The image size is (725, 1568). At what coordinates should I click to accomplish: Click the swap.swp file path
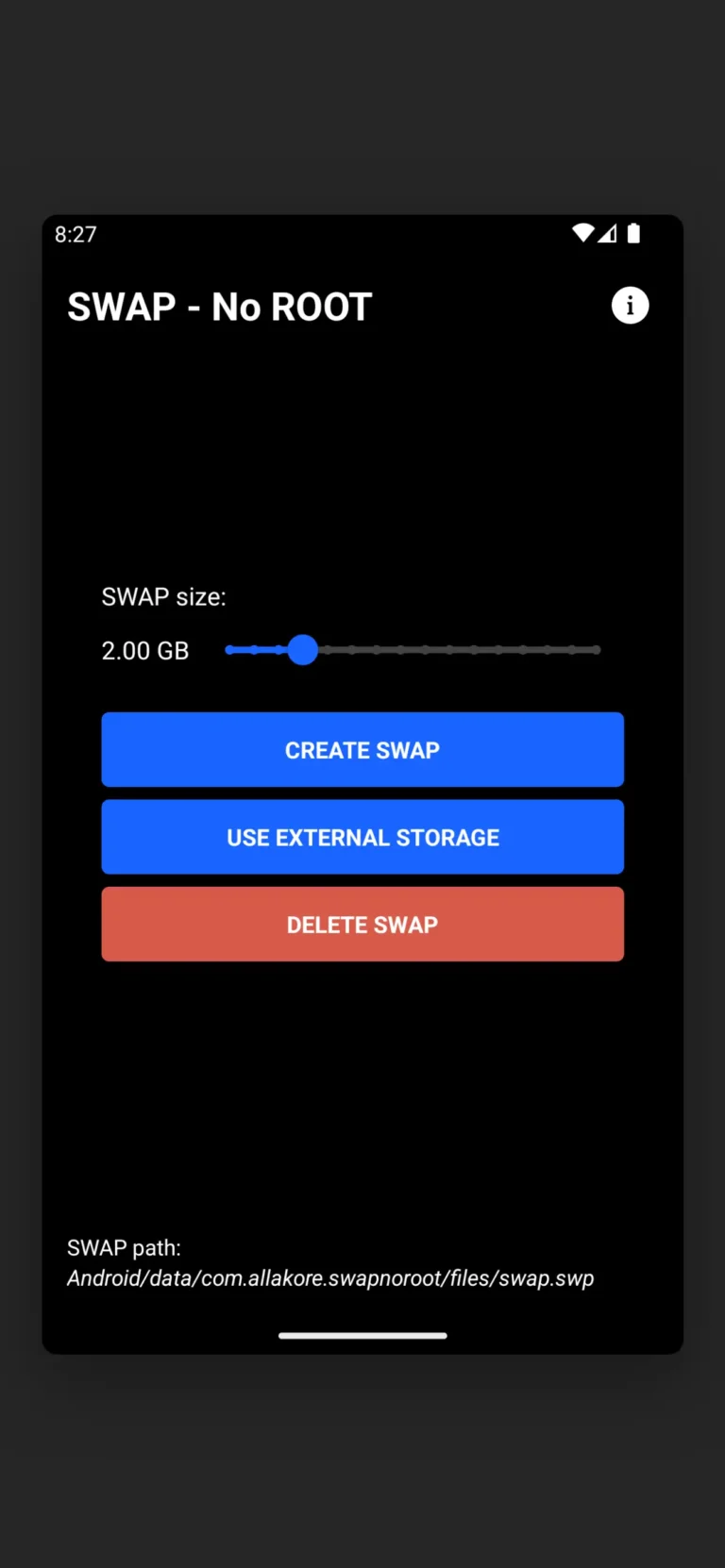(x=329, y=1278)
